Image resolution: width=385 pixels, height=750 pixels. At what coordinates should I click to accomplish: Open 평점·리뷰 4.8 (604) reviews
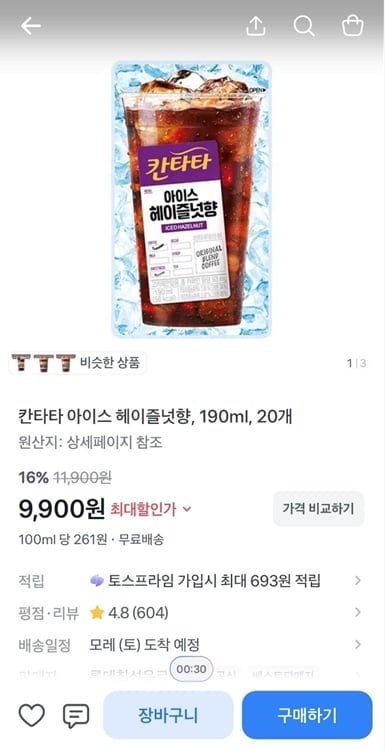coord(190,613)
